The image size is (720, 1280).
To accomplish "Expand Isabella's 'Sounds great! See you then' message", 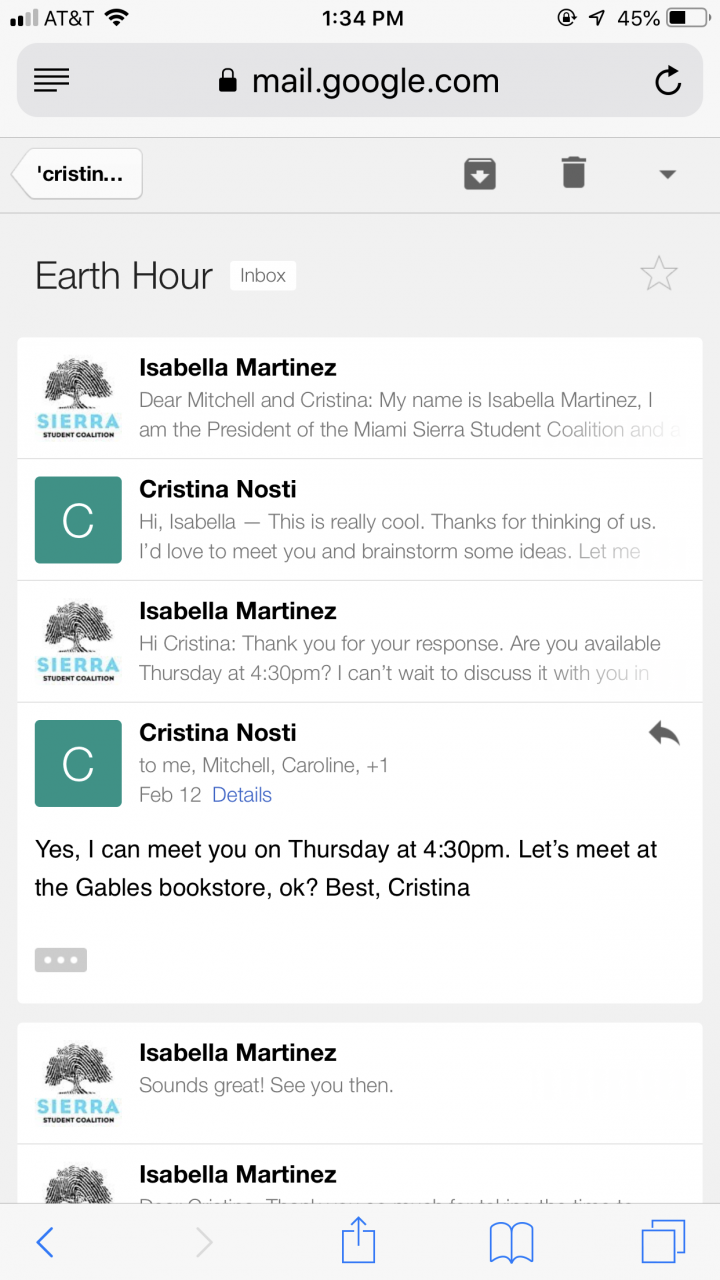I will pyautogui.click(x=400, y=1084).
